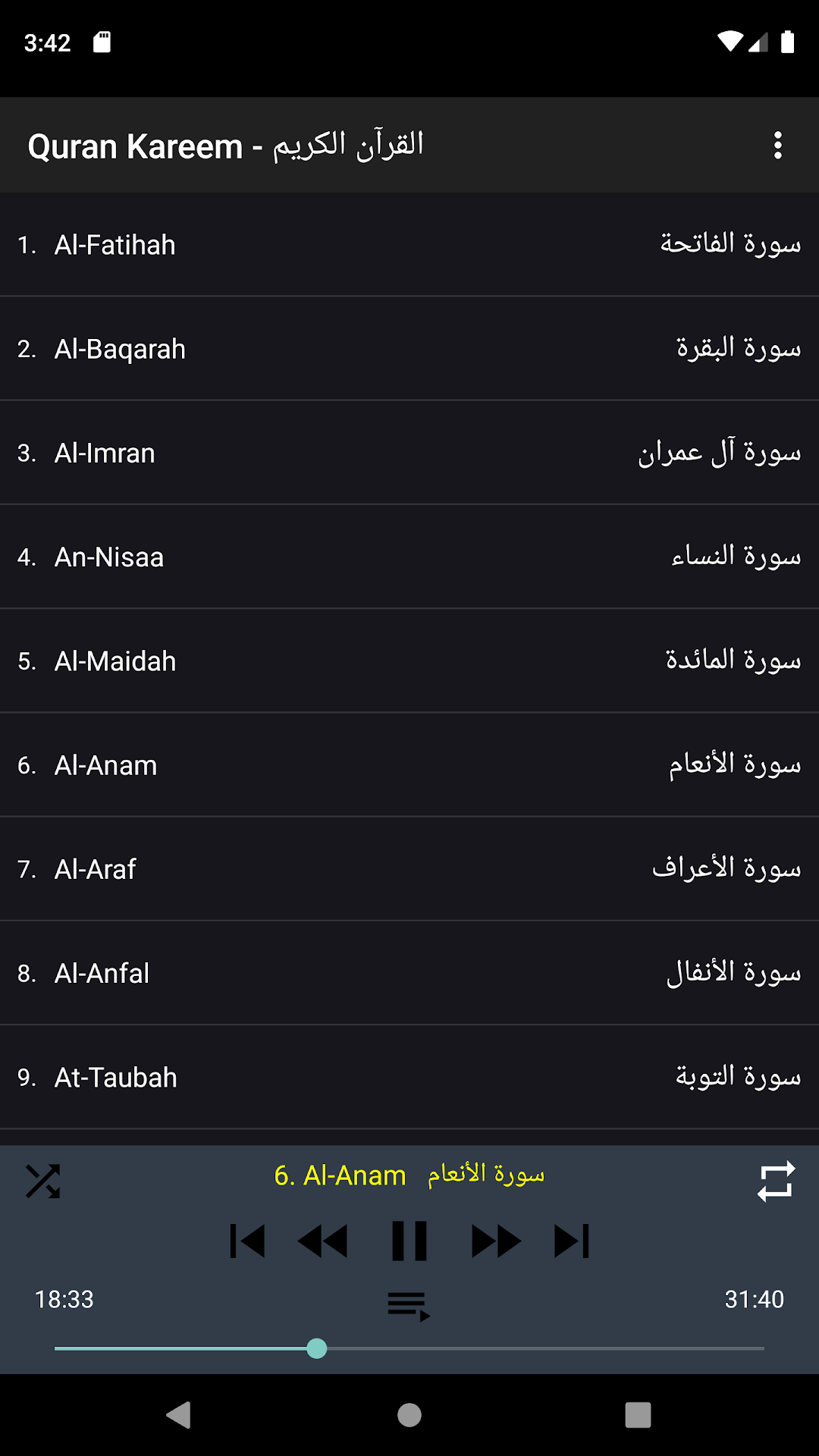The height and width of the screenshot is (1456, 819).
Task: Start At-Taubah recitation
Action: coord(409,1077)
